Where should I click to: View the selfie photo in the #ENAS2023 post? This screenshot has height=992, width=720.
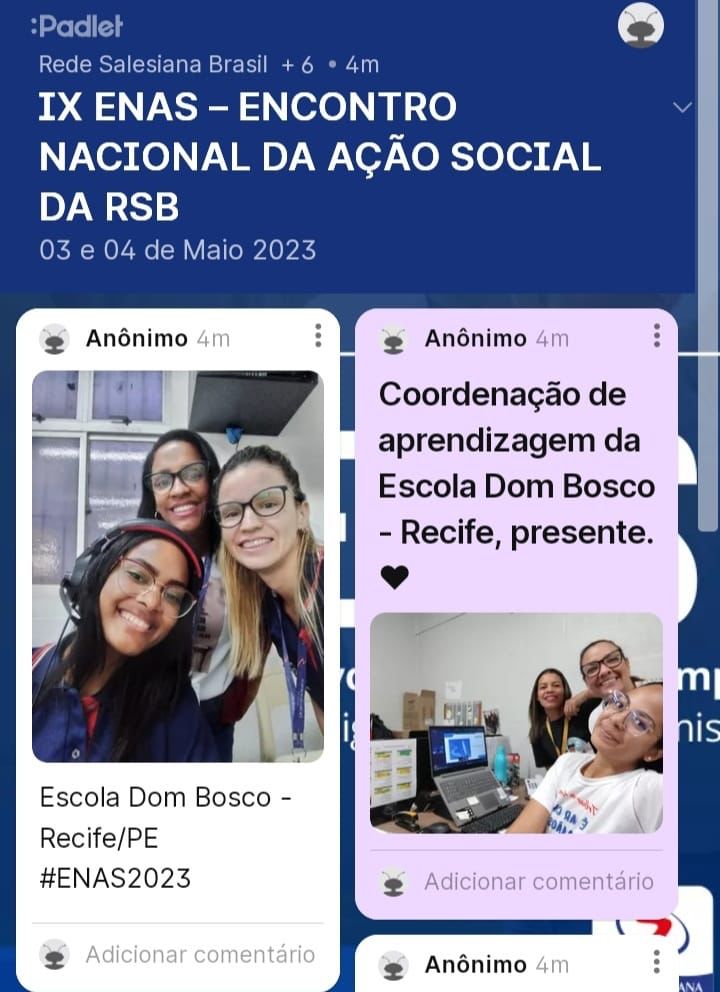coord(178,566)
